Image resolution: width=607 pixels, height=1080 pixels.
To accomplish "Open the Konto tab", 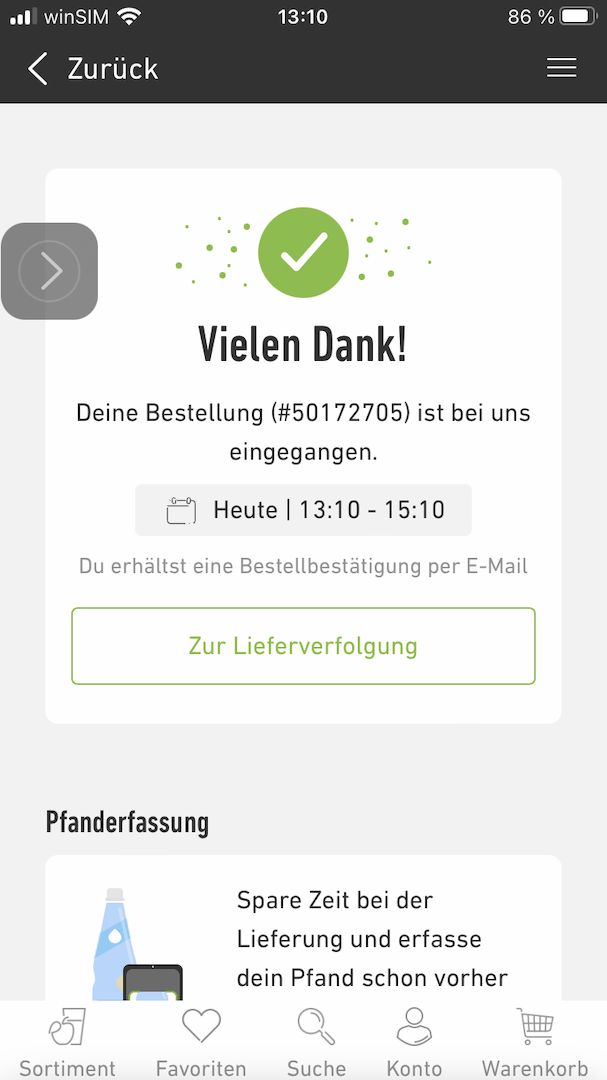I will coord(414,1041).
